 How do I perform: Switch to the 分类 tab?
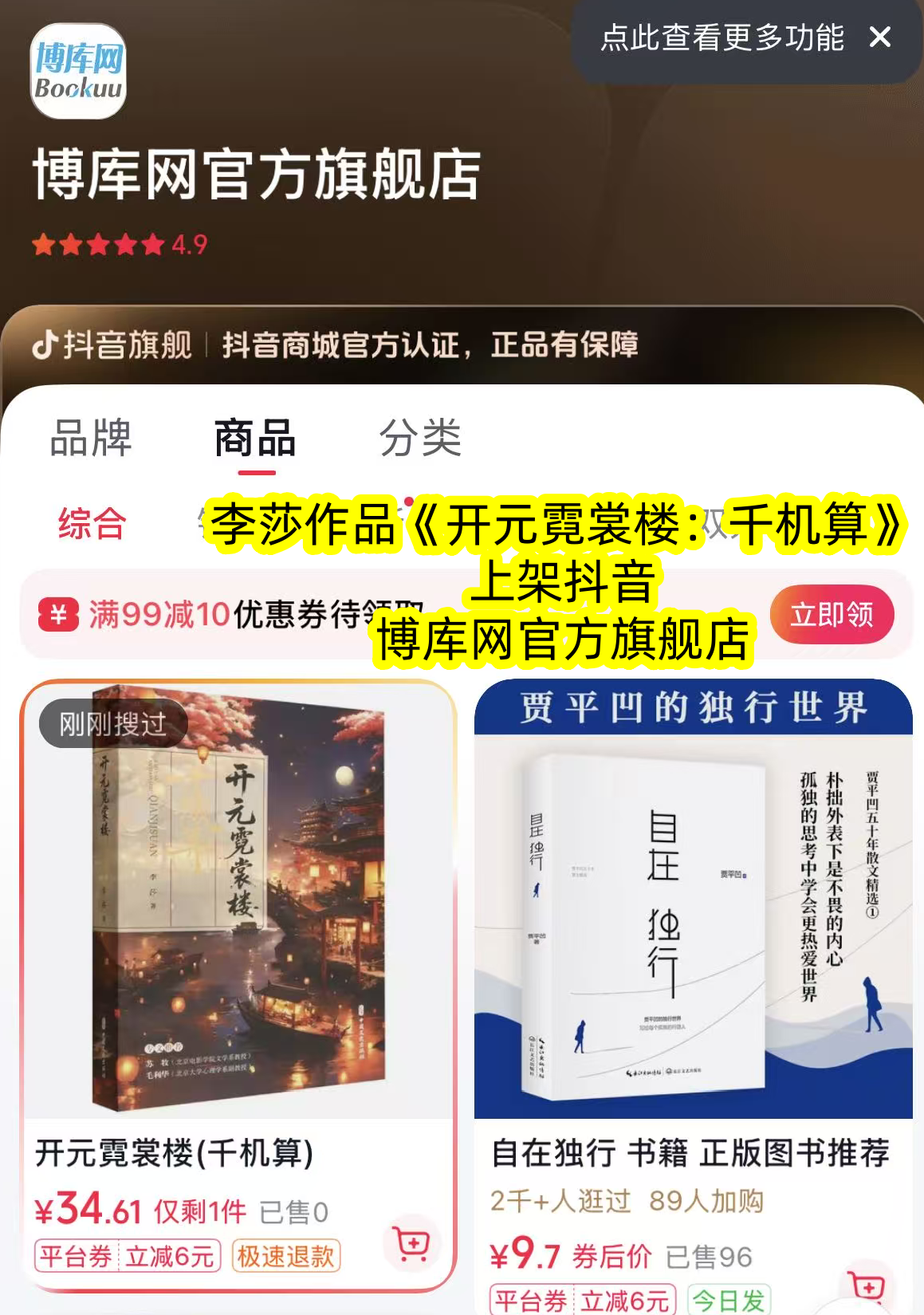click(420, 438)
